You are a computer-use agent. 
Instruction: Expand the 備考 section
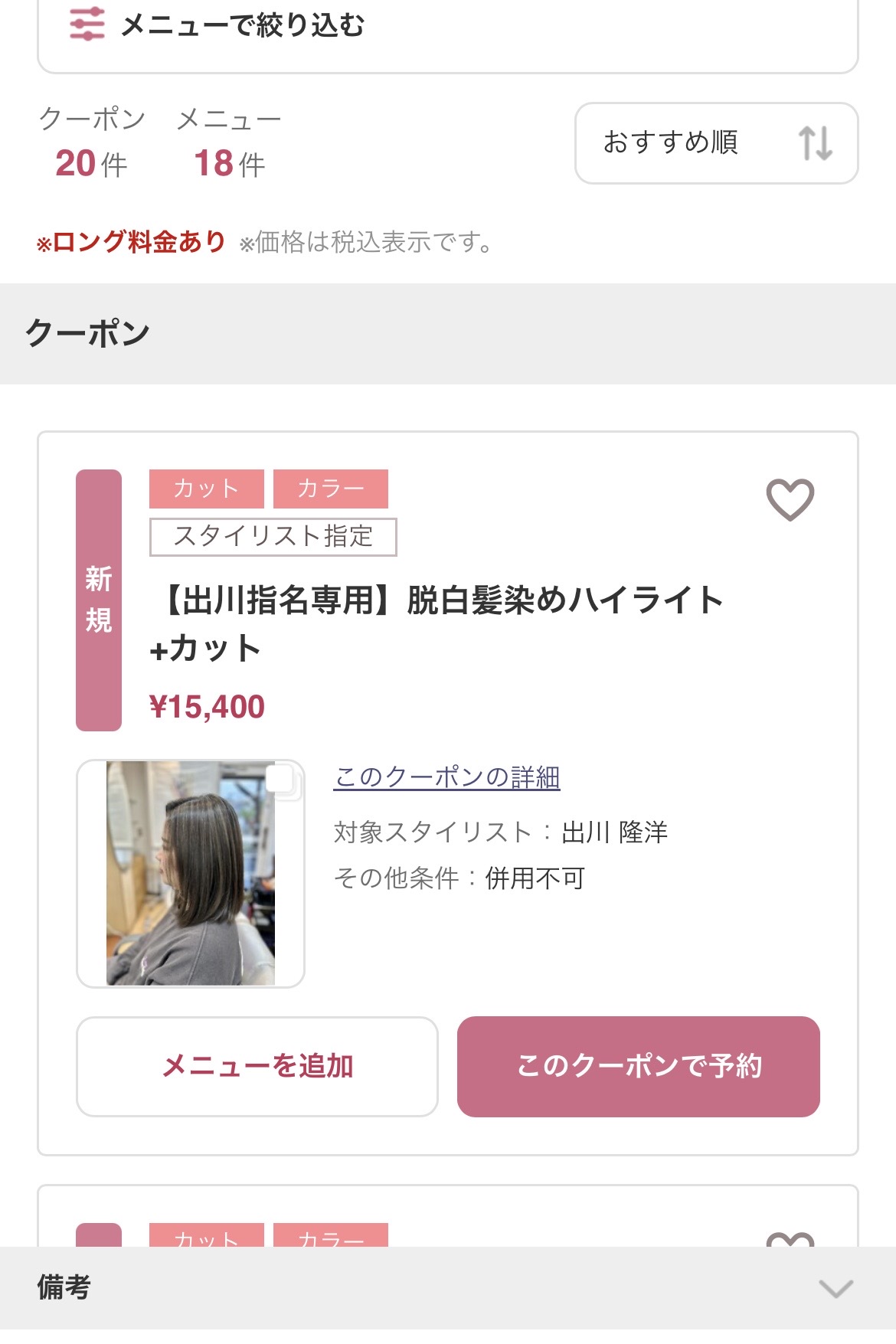pos(448,1288)
